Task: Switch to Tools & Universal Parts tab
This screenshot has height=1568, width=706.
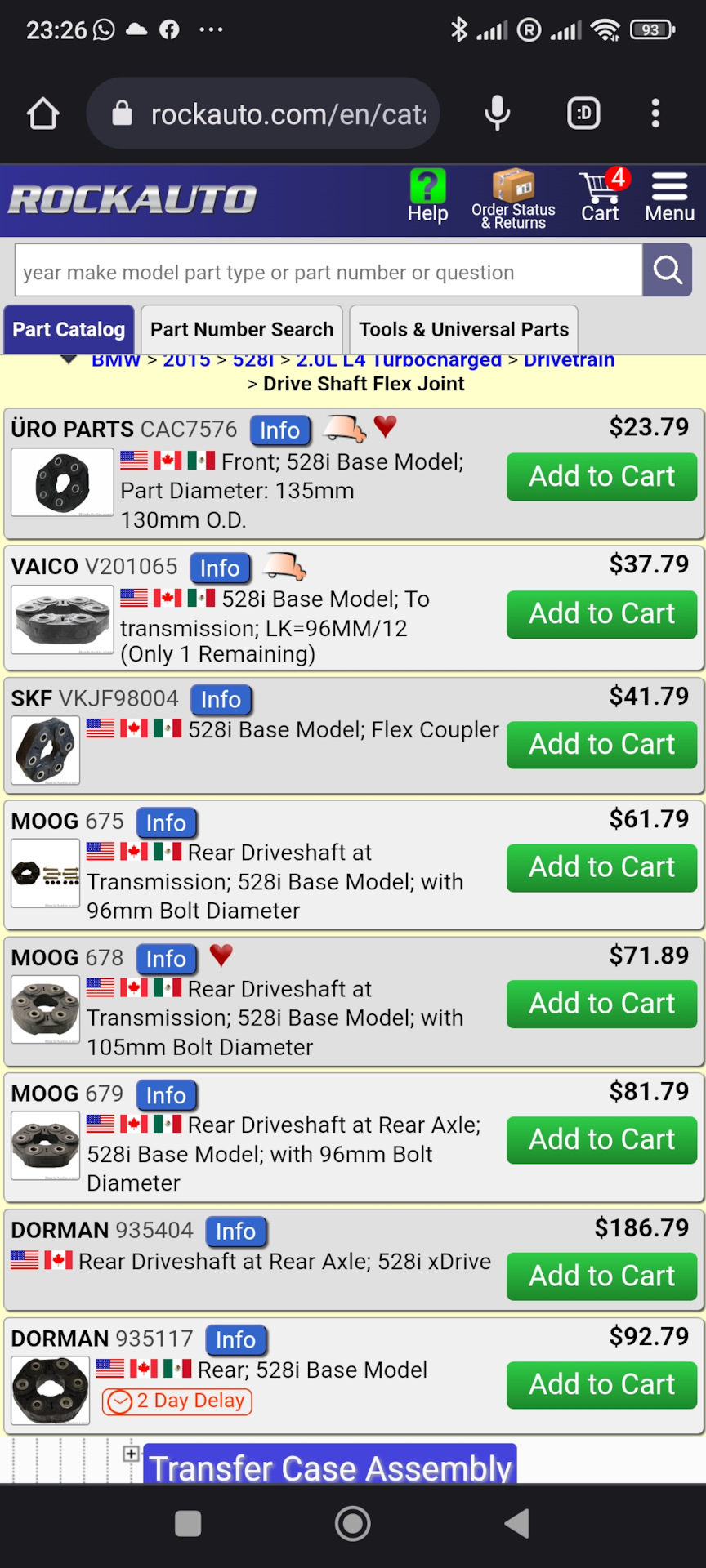Action: [463, 329]
